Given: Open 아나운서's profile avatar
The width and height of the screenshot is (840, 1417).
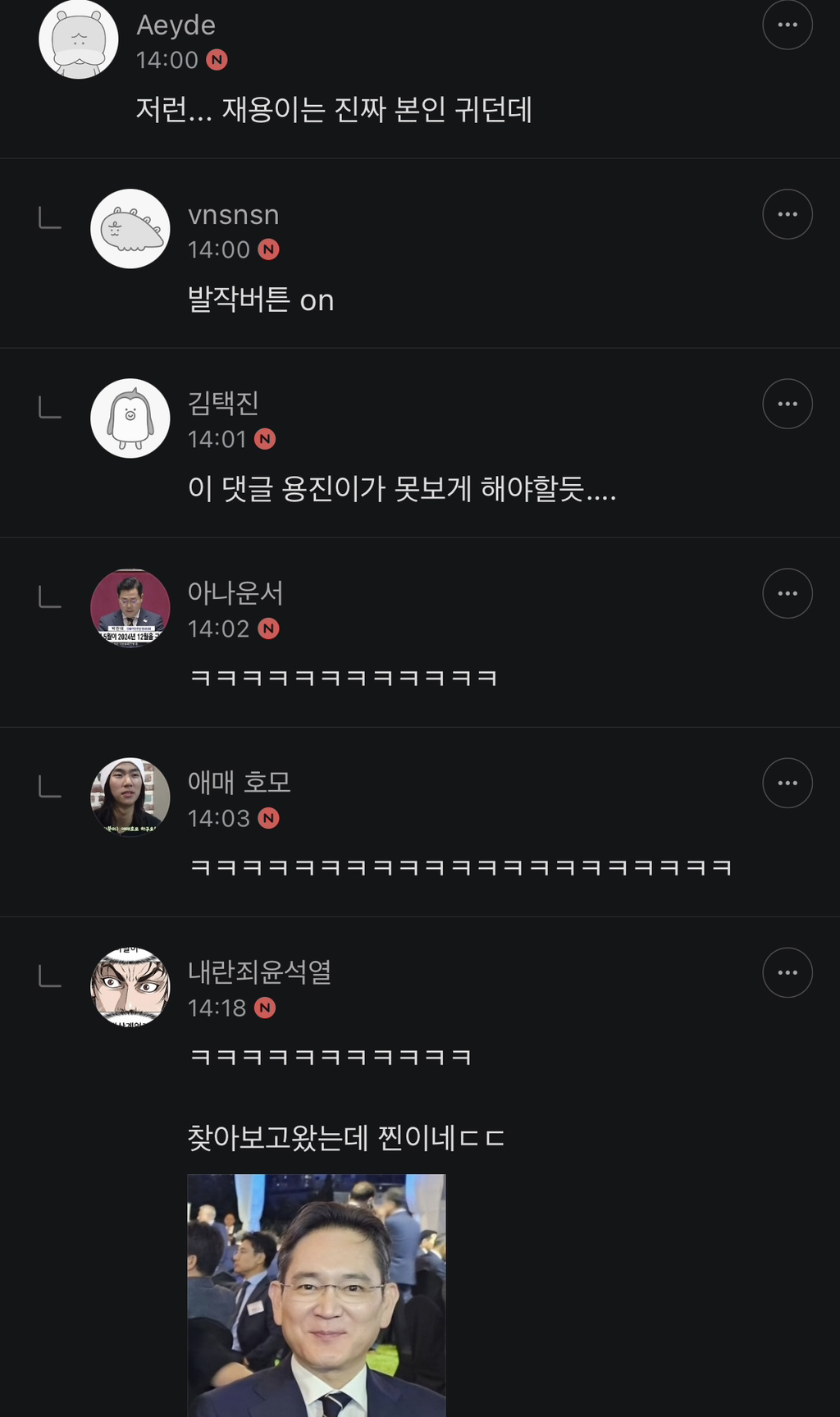Looking at the screenshot, I should click(130, 608).
